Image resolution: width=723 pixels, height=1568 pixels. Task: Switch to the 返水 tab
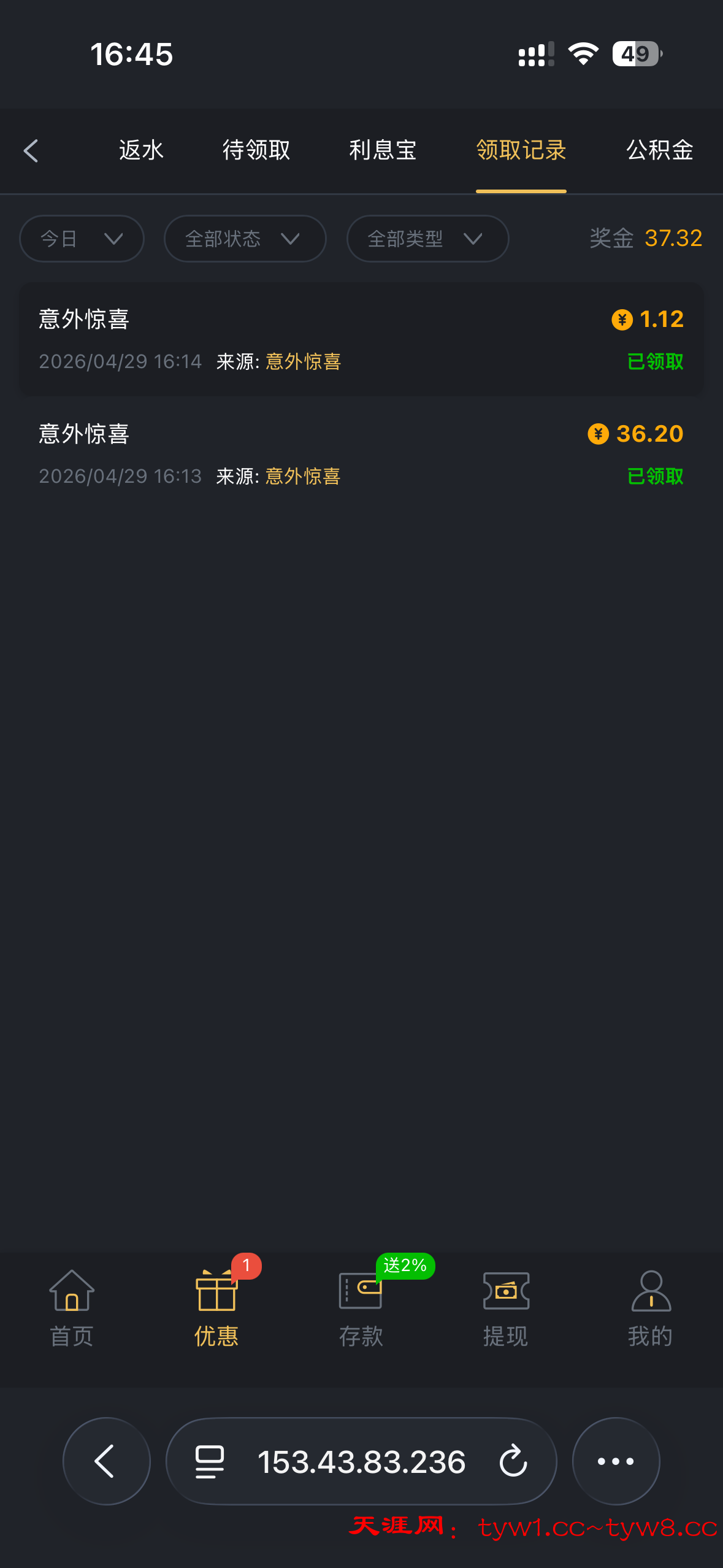click(x=141, y=150)
